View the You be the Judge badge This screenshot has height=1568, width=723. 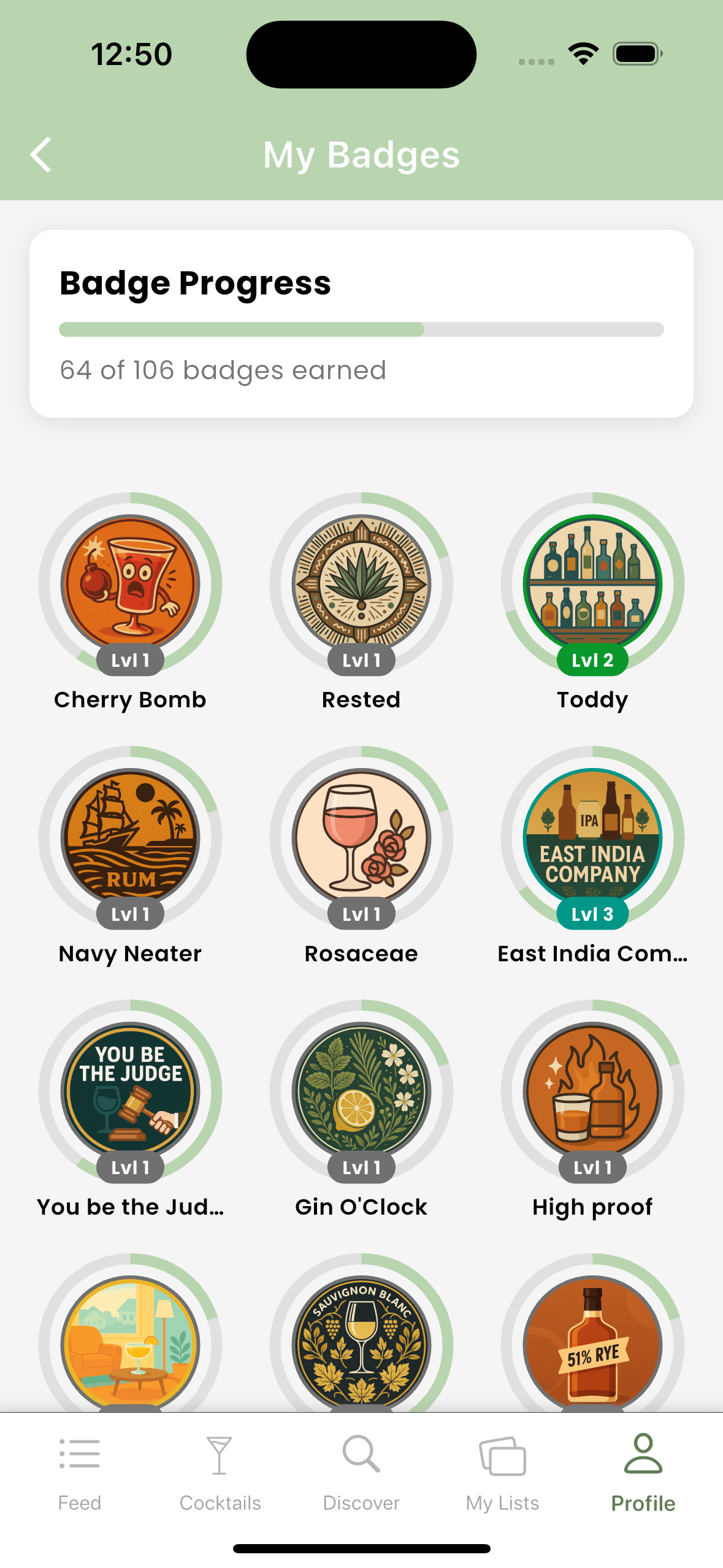[x=130, y=1092]
